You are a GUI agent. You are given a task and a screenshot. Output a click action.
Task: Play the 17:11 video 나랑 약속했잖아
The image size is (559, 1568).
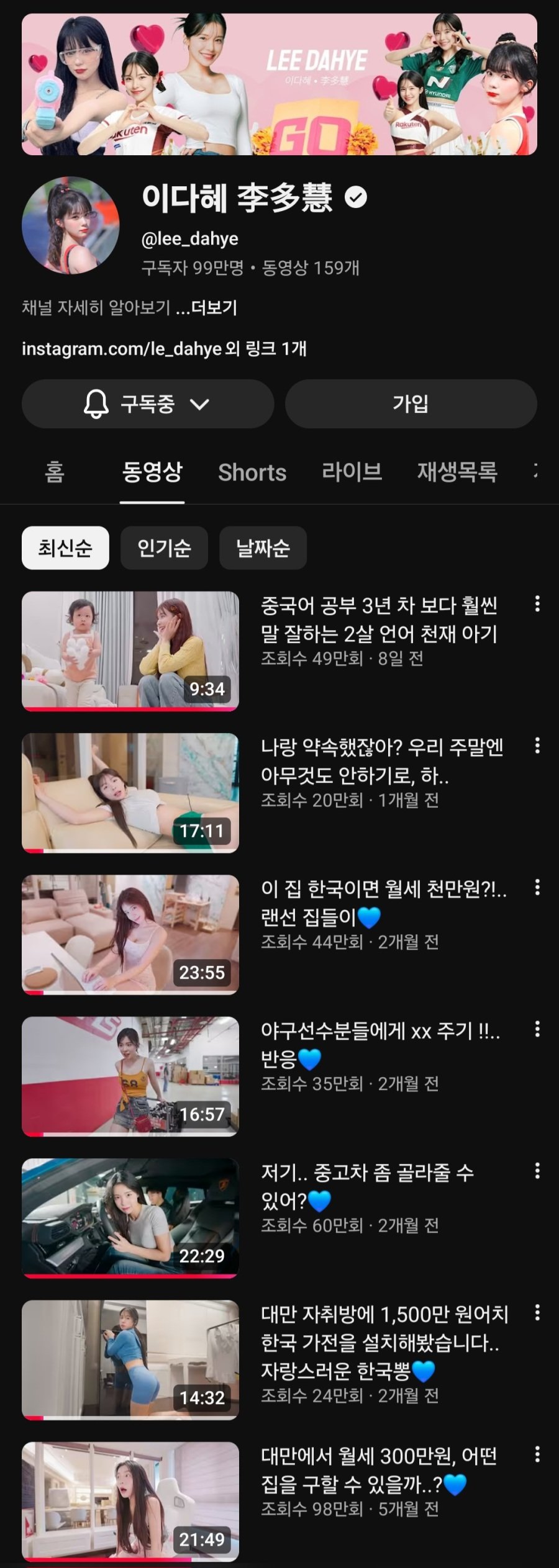point(130,793)
